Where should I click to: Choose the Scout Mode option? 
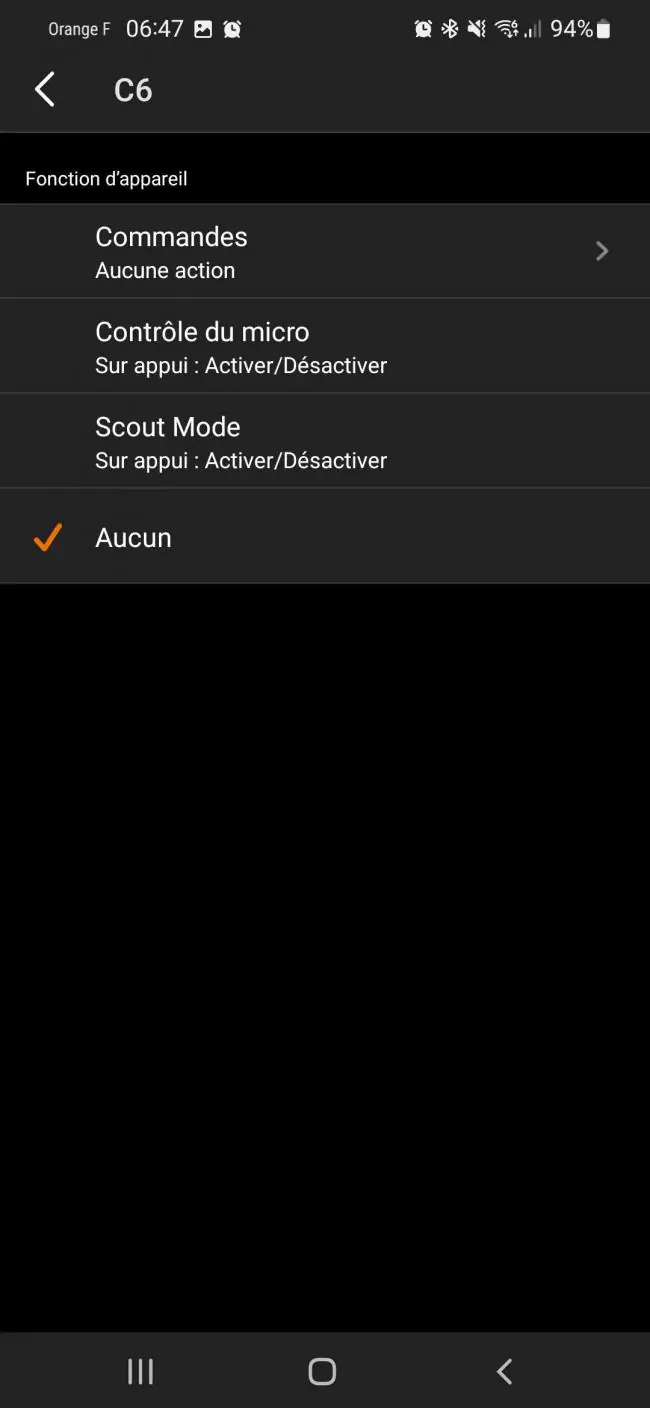click(x=325, y=441)
